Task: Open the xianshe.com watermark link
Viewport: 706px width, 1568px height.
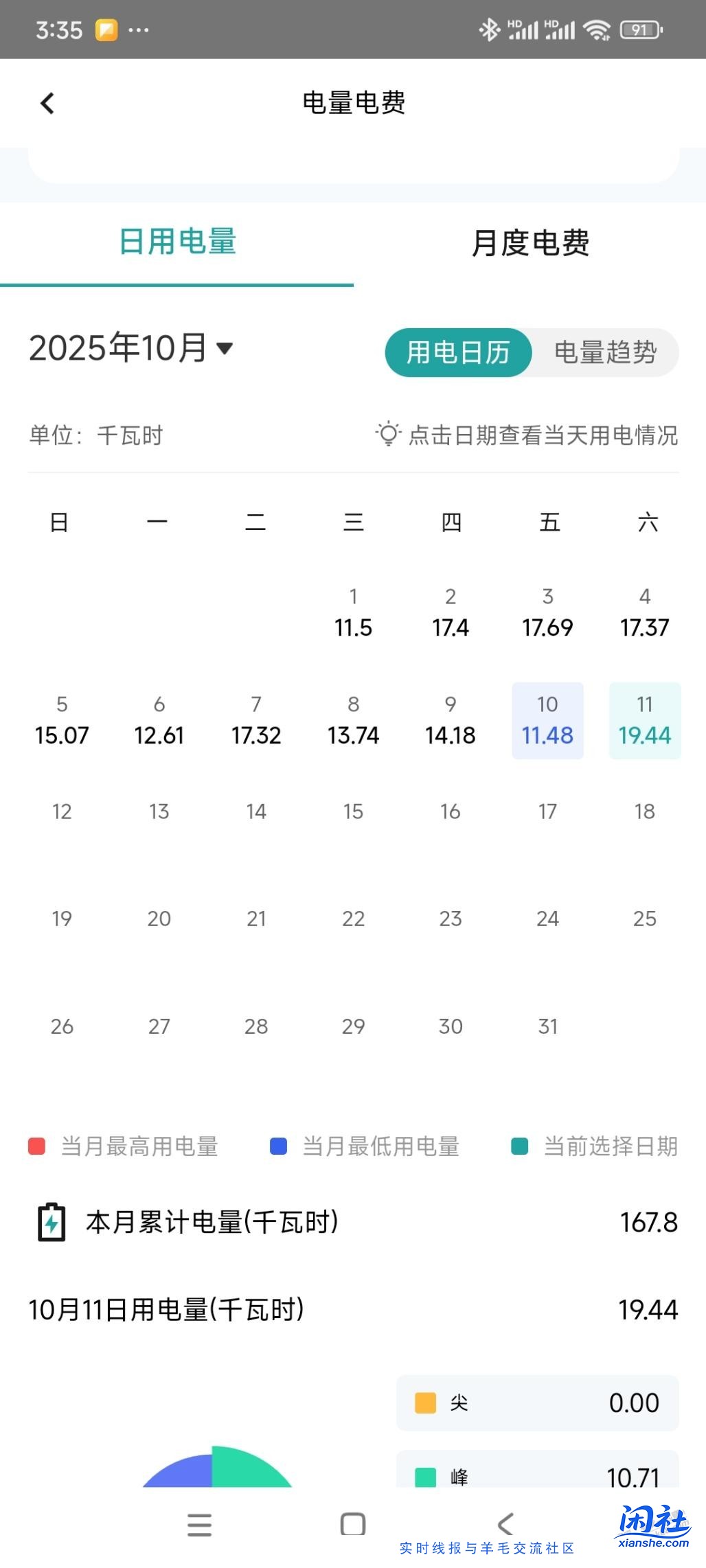Action: pyautogui.click(x=652, y=1531)
